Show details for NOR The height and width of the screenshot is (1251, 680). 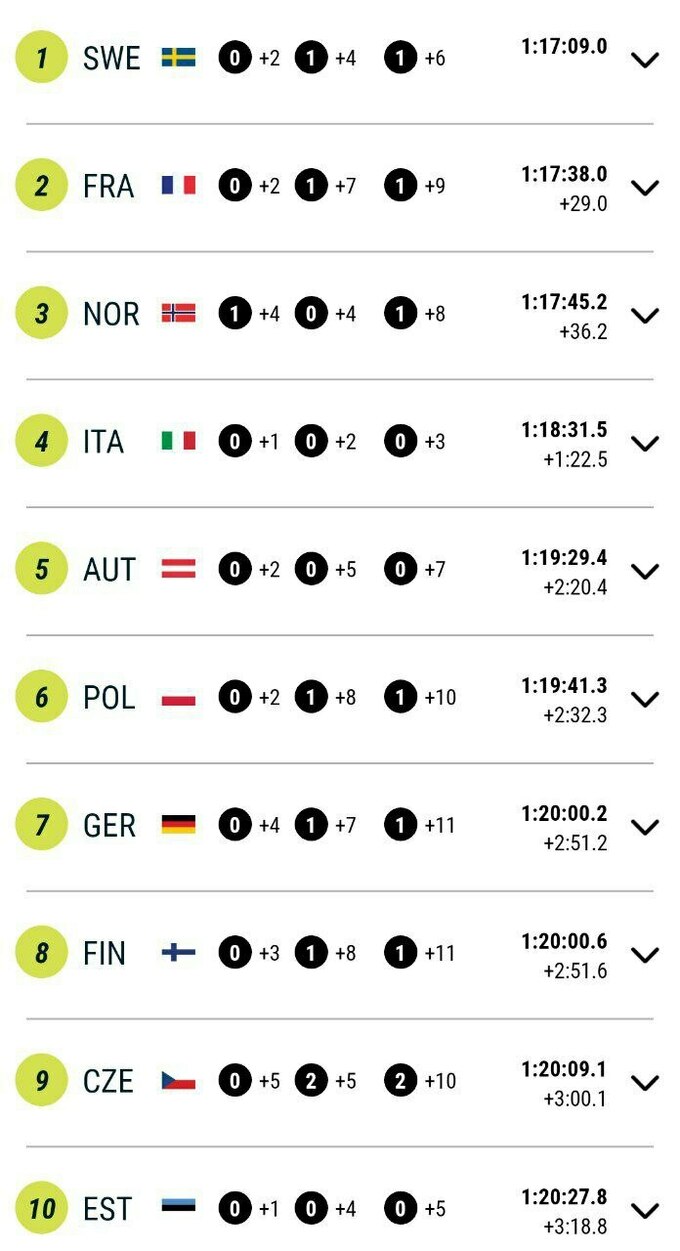[x=646, y=316]
